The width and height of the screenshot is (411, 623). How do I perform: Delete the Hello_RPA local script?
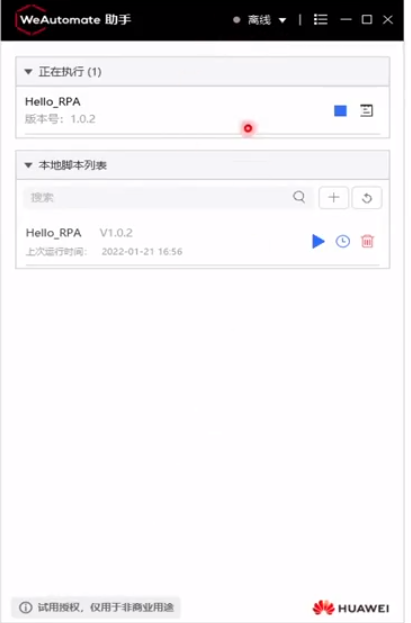click(x=367, y=241)
